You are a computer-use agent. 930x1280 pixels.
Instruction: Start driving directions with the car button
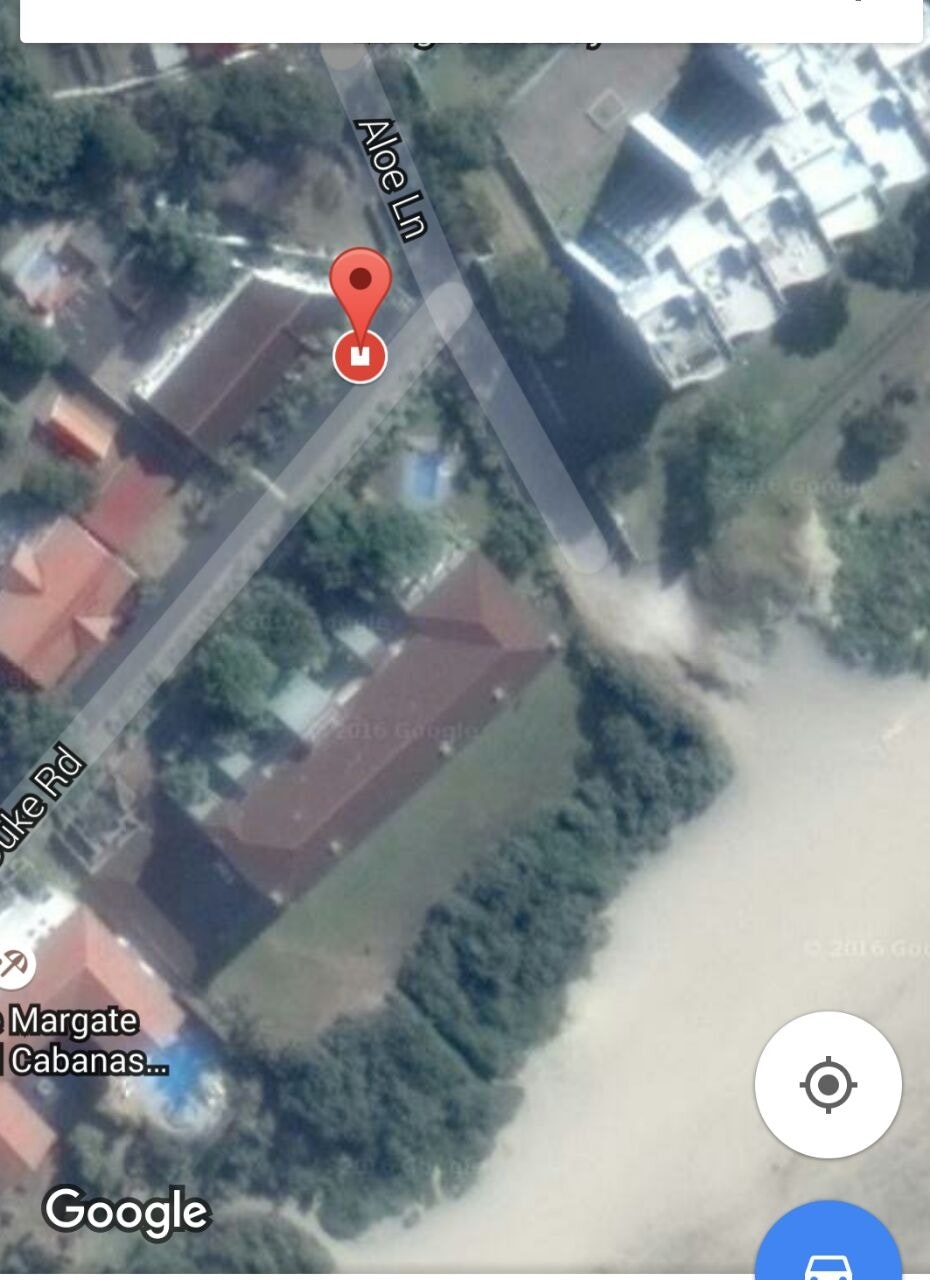(828, 1250)
